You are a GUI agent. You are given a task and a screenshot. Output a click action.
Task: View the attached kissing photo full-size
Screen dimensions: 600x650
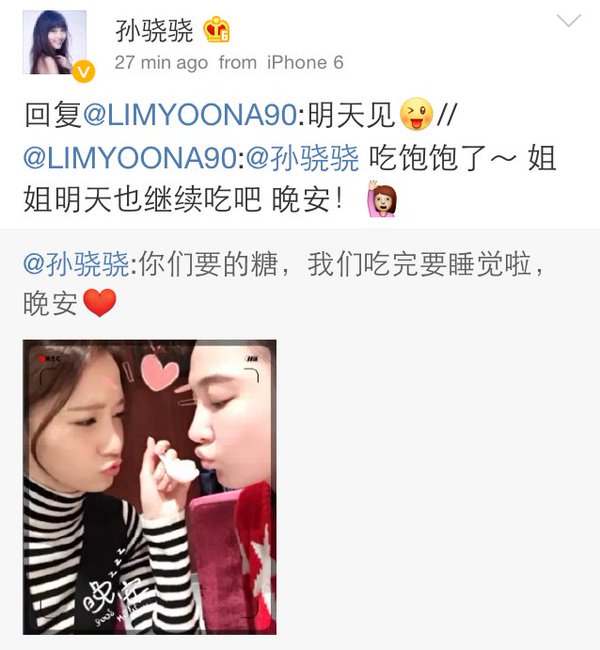149,486
